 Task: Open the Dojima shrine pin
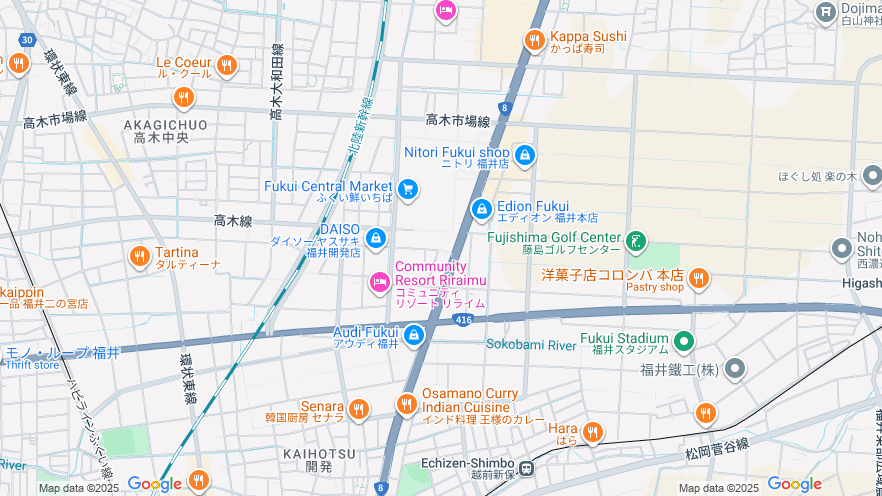click(825, 12)
